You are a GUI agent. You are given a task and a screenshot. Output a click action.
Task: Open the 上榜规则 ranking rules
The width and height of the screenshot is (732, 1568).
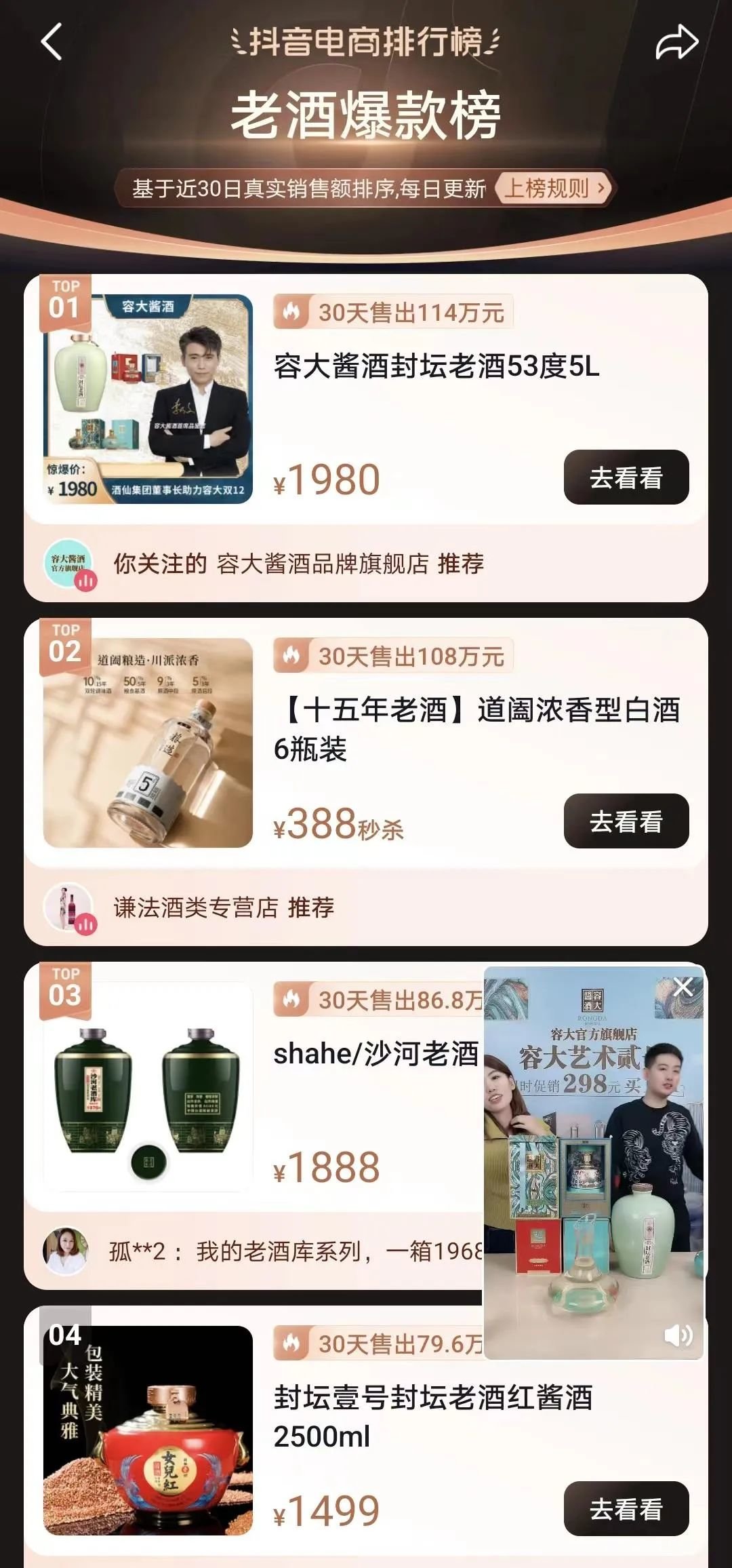553,188
